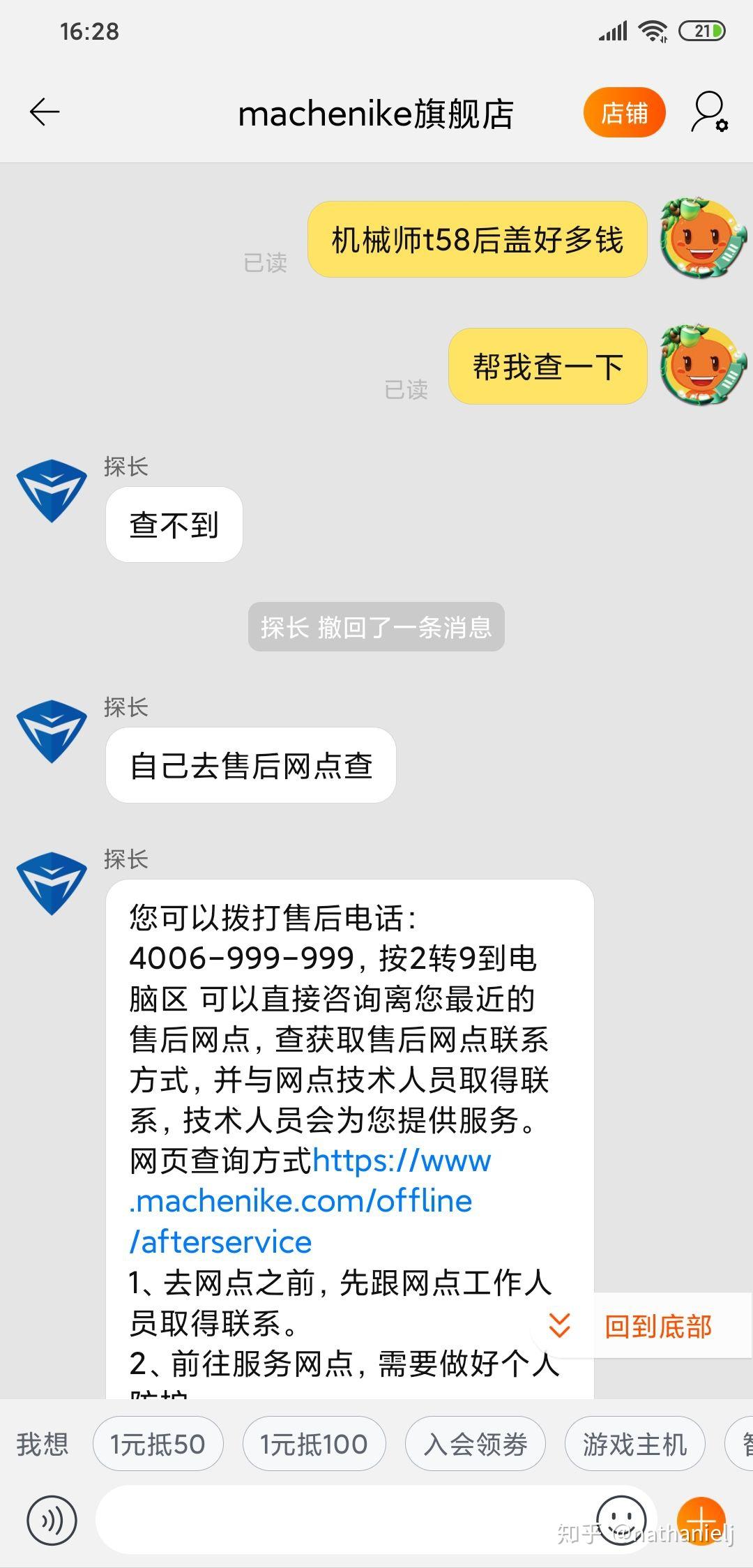Viewport: 753px width, 1568px height.
Task: Tap the 入会领券 chip
Action: (x=475, y=1444)
